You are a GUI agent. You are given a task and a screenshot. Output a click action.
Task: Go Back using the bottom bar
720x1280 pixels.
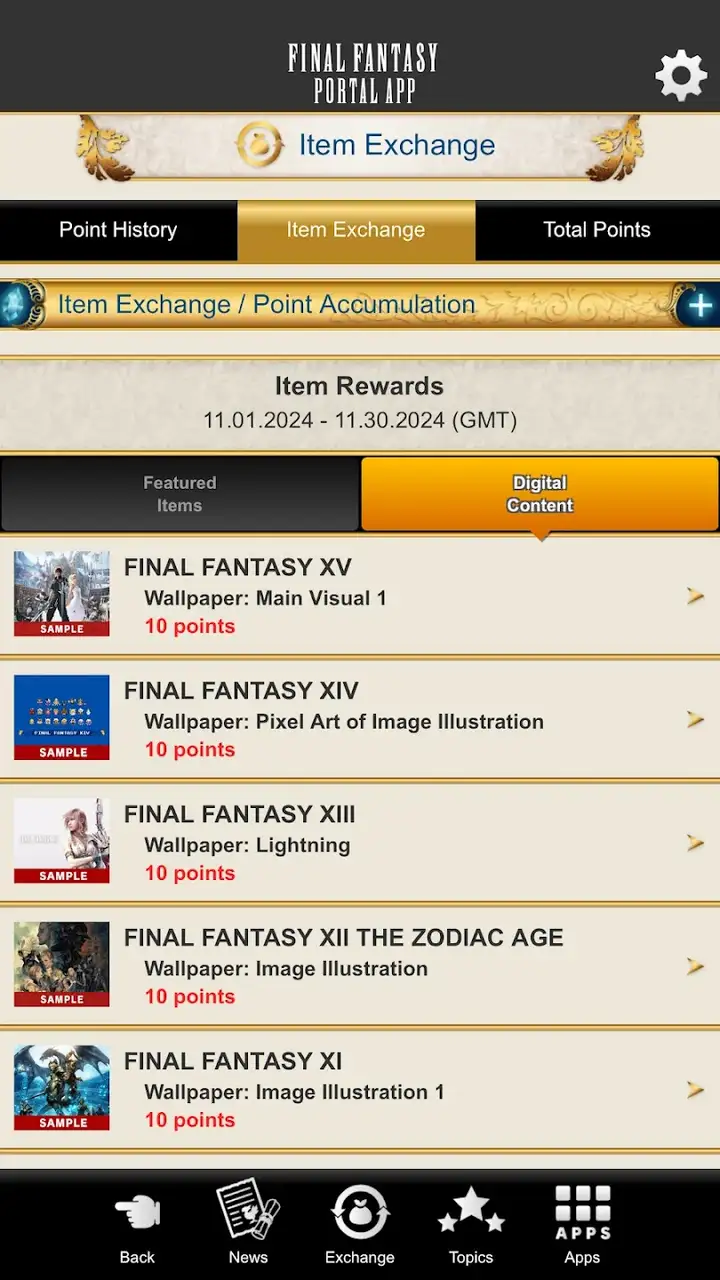point(137,1225)
